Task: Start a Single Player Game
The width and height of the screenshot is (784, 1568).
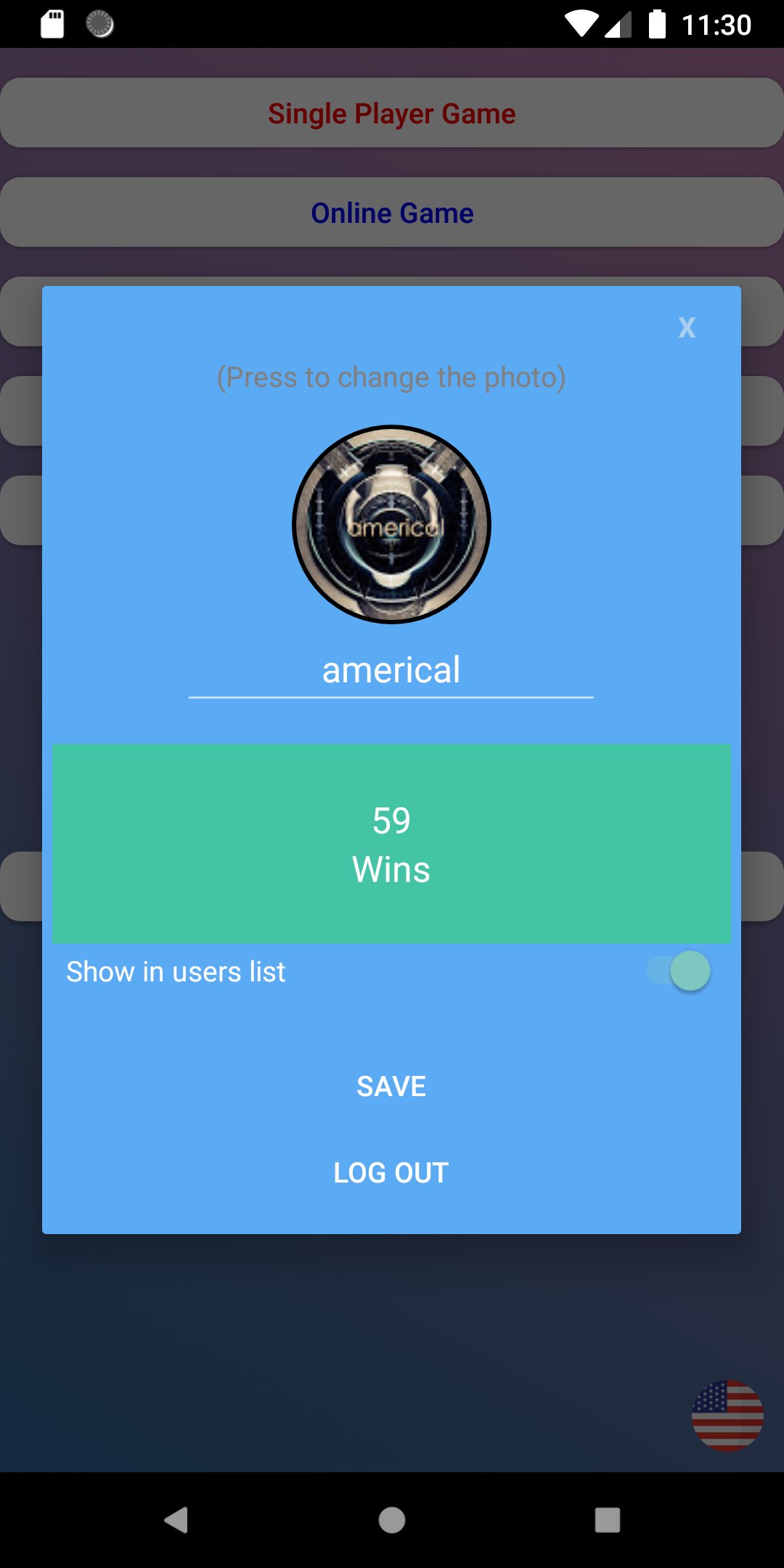Action: pyautogui.click(x=392, y=113)
